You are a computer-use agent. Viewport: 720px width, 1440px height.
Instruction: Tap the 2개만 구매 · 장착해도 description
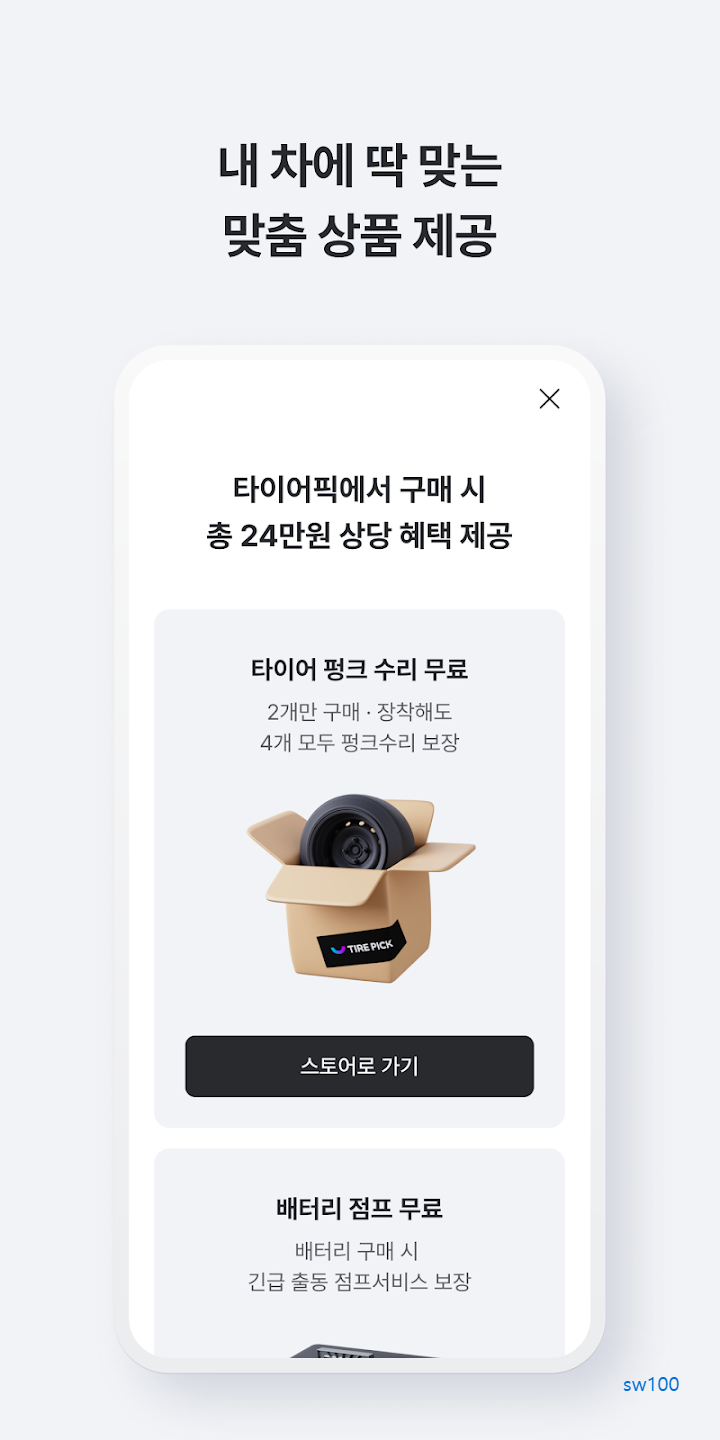(358, 712)
